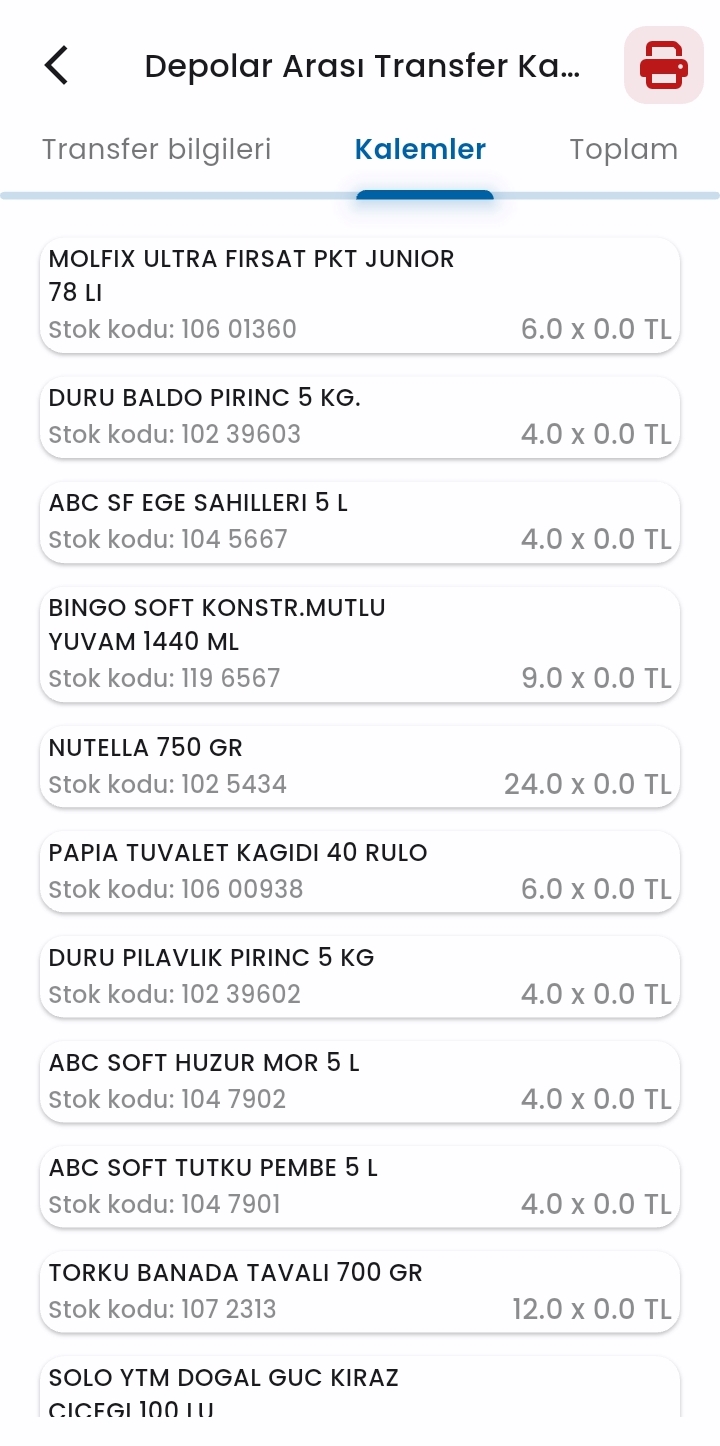Select SOLO YTM DOGAL GUC KIRAZ item
Image resolution: width=720 pixels, height=1446 pixels.
360,1387
